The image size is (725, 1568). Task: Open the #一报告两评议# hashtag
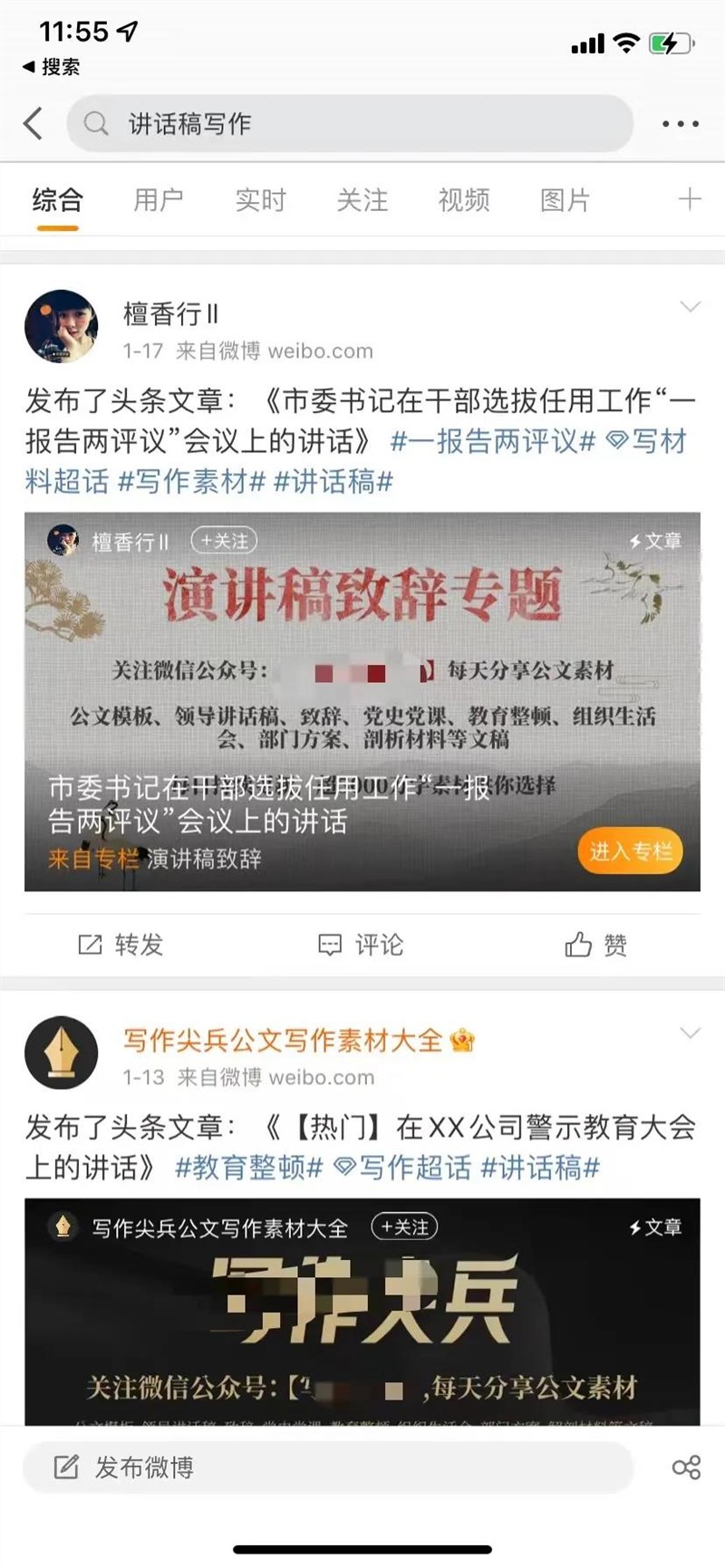point(493,442)
